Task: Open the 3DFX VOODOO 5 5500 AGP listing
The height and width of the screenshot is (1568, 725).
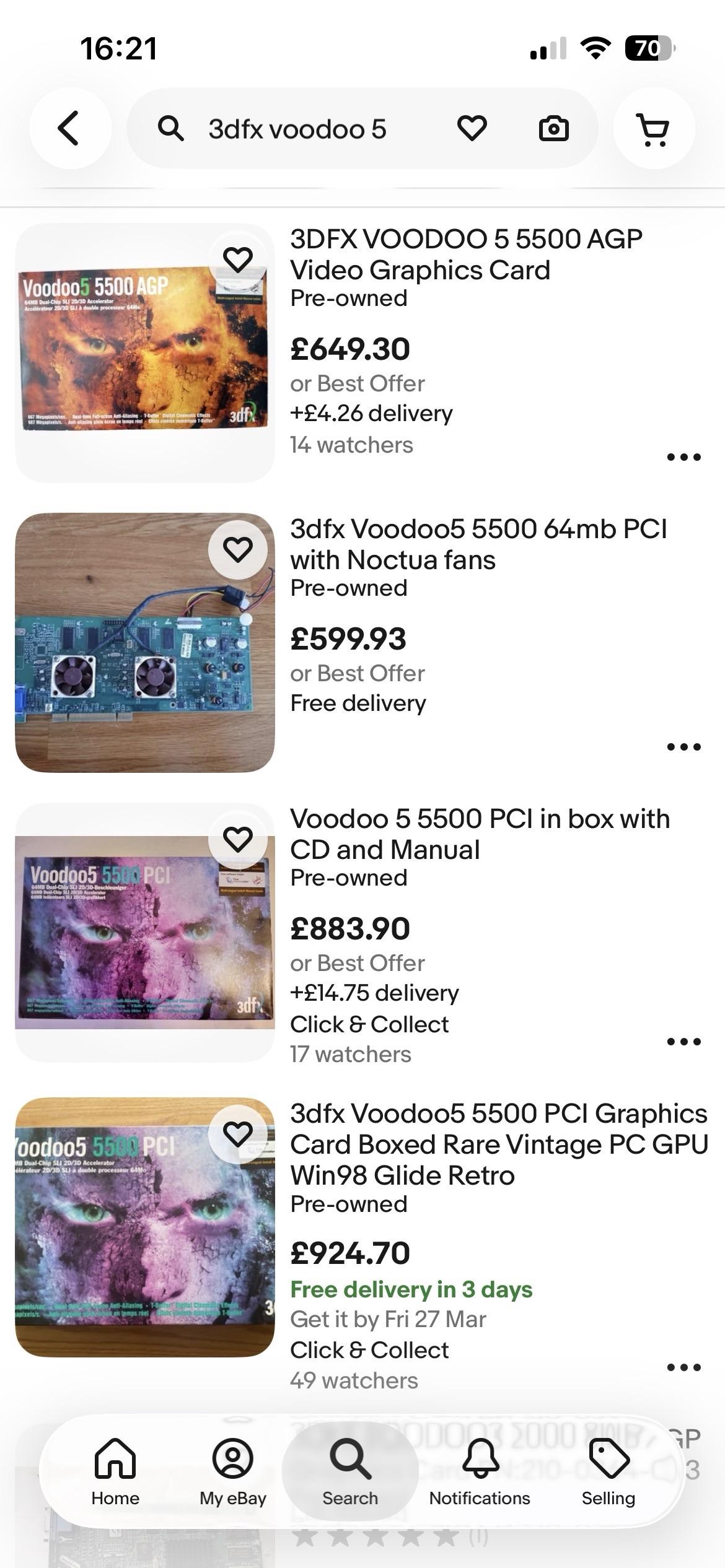Action: coord(466,254)
